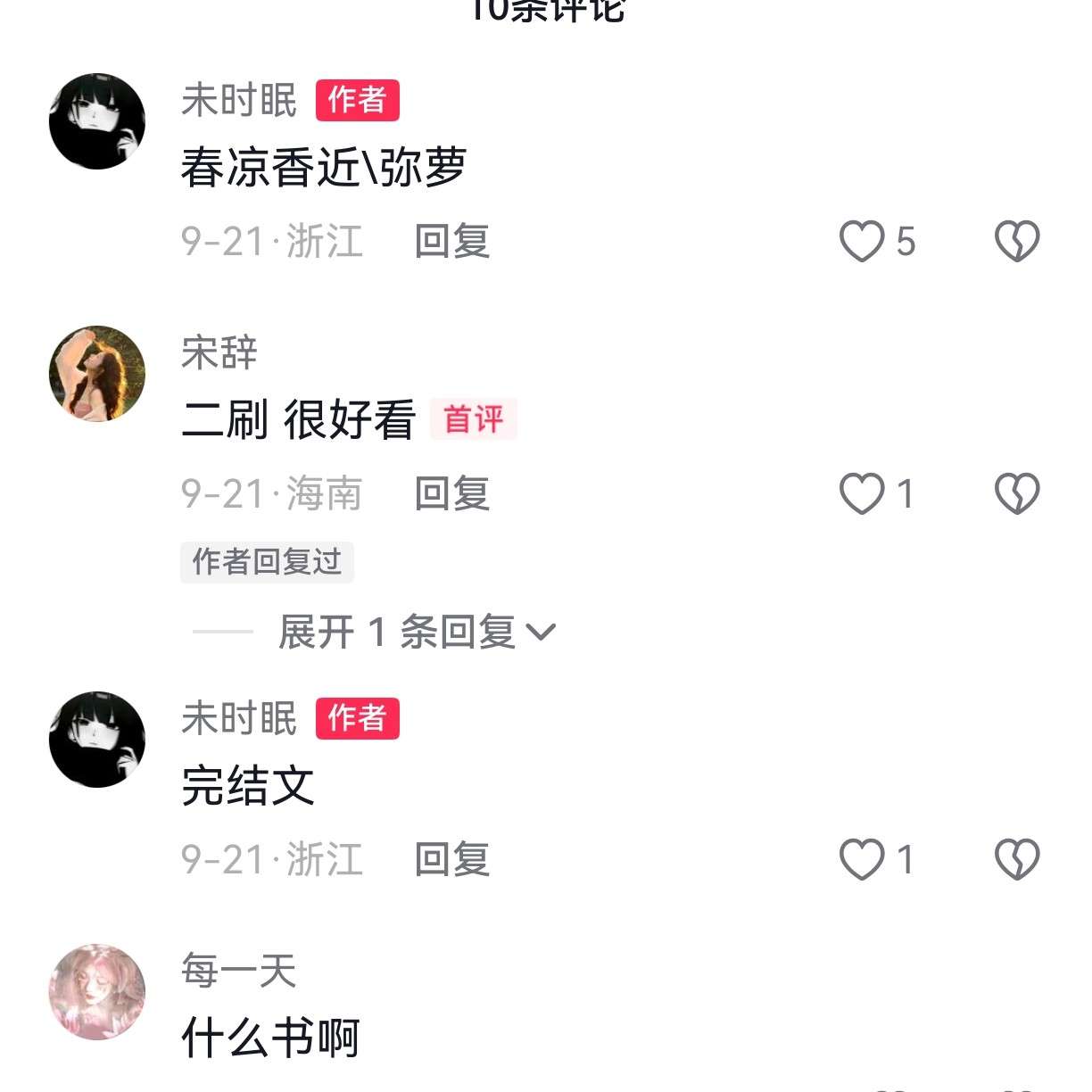1092x1092 pixels.
Task: Tap the username 每一天
Action: (x=238, y=970)
